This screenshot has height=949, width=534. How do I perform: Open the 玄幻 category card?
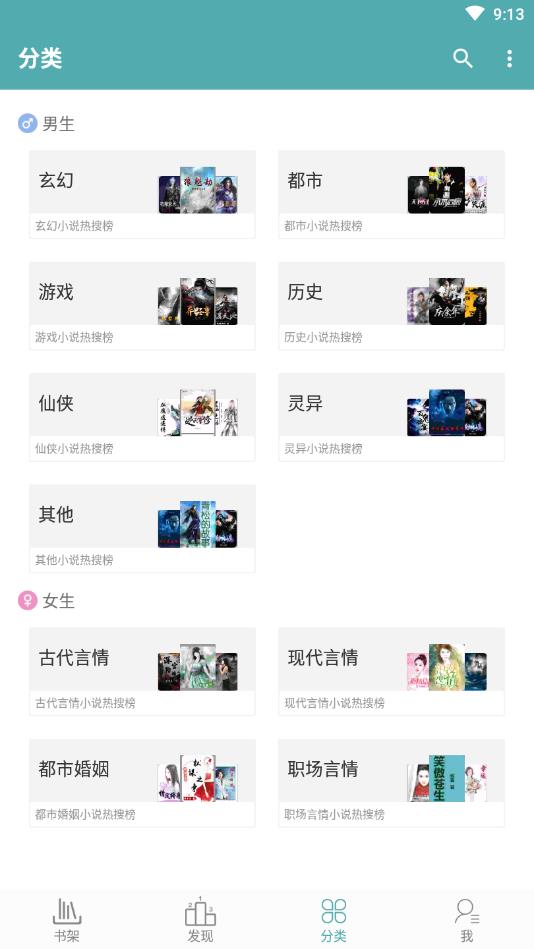(142, 194)
